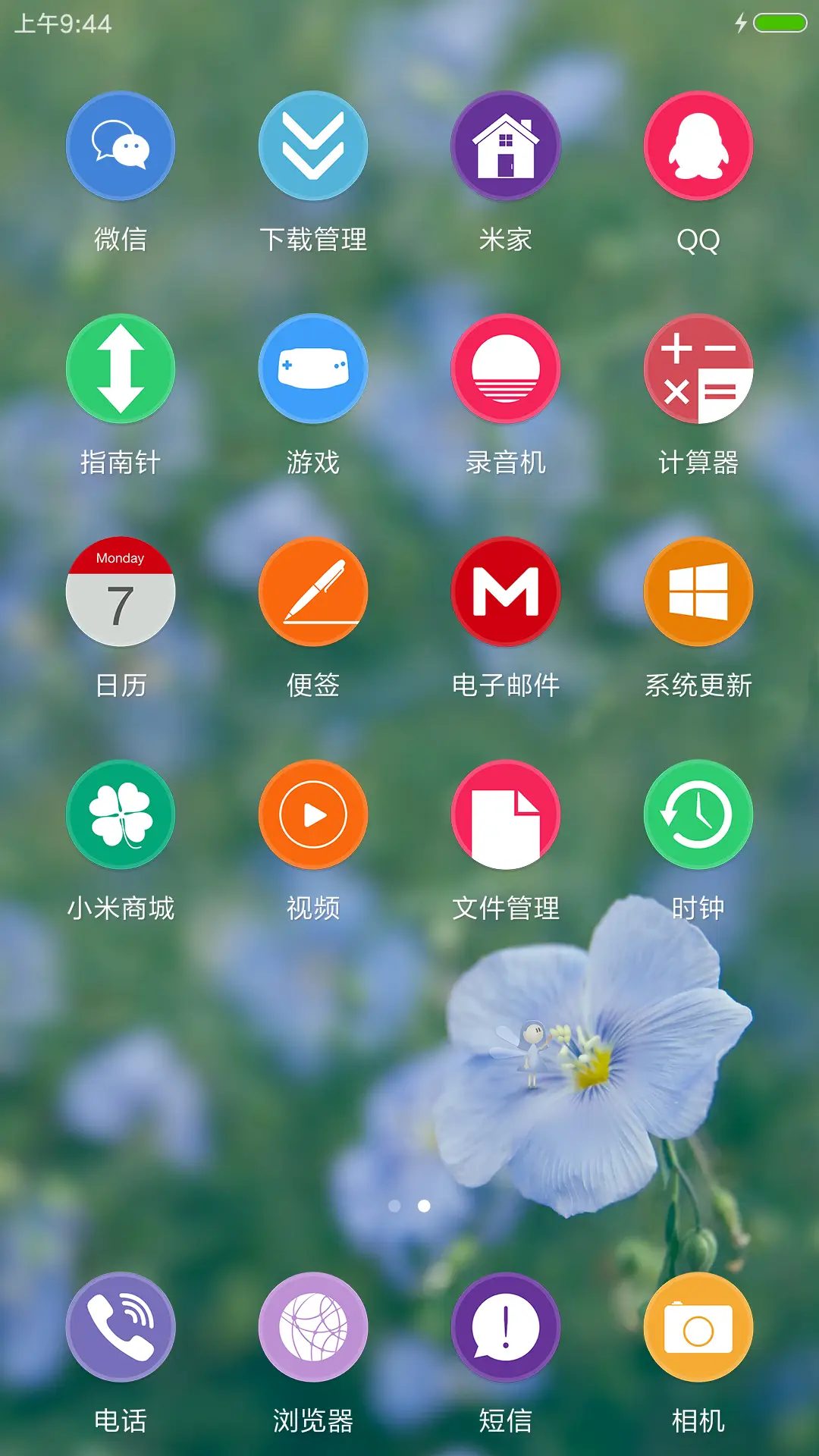Open the Calculator (计算器) app

coord(698,369)
